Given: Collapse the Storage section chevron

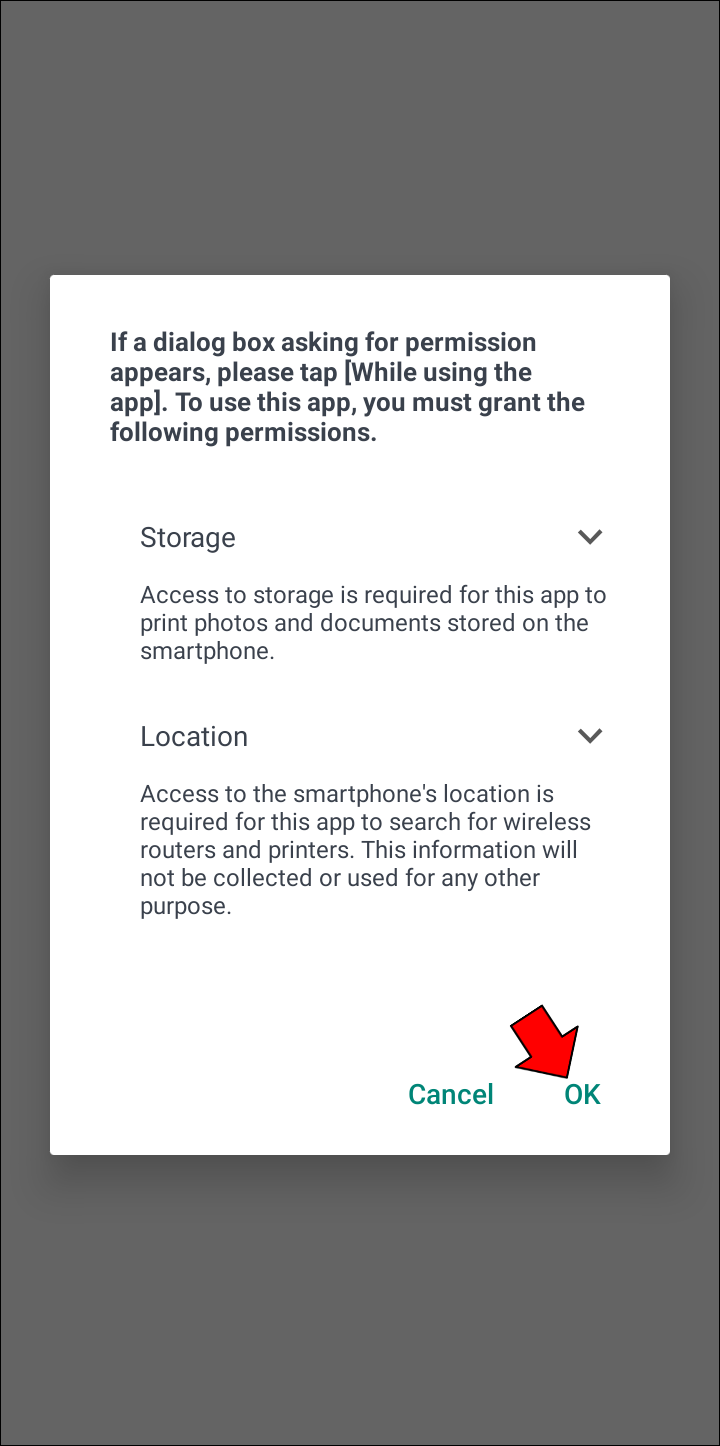Looking at the screenshot, I should (590, 537).
